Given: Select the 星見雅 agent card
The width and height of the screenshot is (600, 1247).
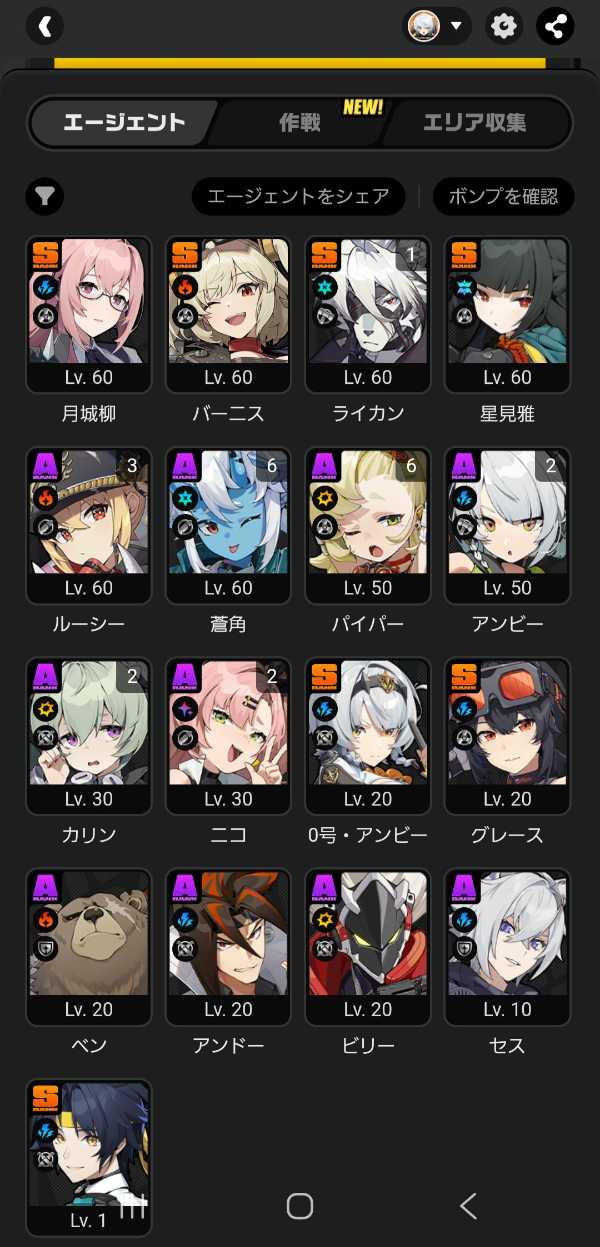Looking at the screenshot, I should coord(507,314).
